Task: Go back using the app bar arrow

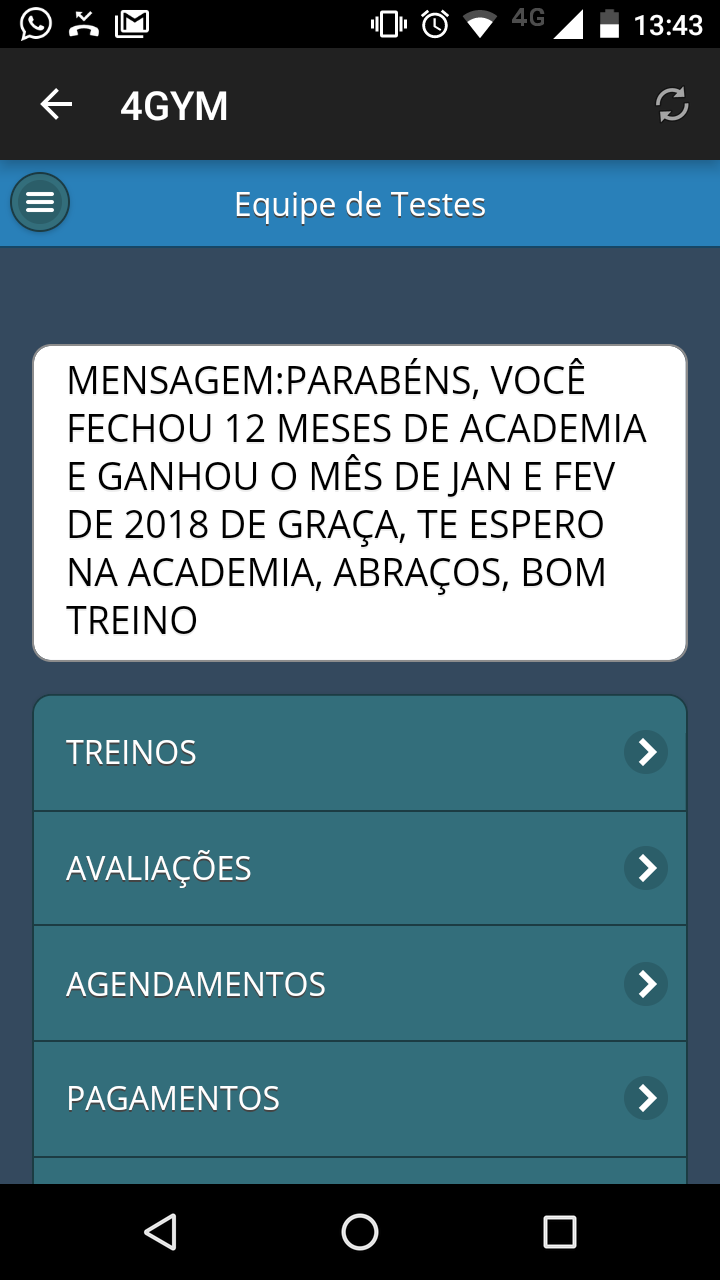Action: (x=56, y=105)
